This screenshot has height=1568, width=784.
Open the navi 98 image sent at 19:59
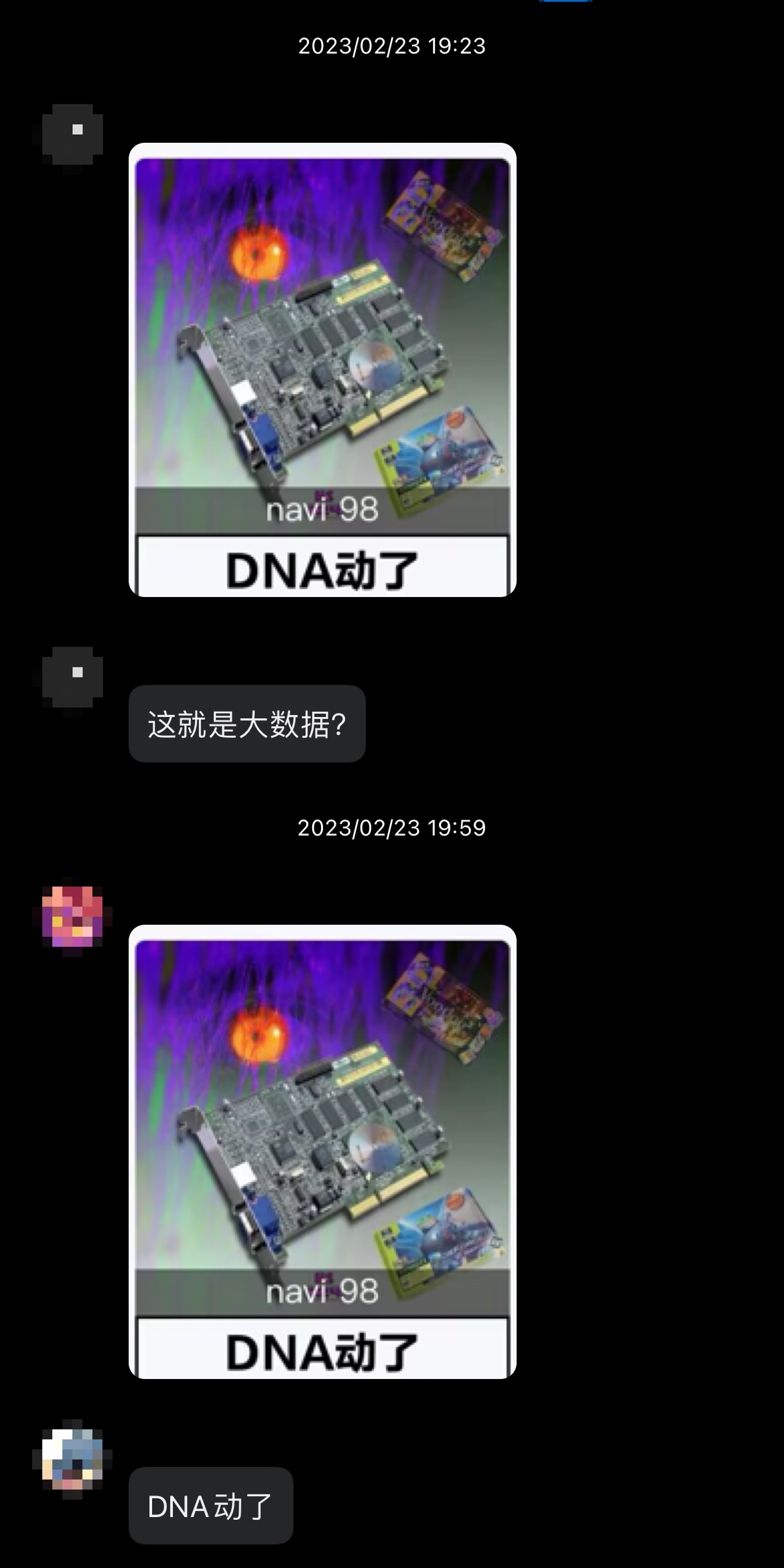pos(322,1151)
